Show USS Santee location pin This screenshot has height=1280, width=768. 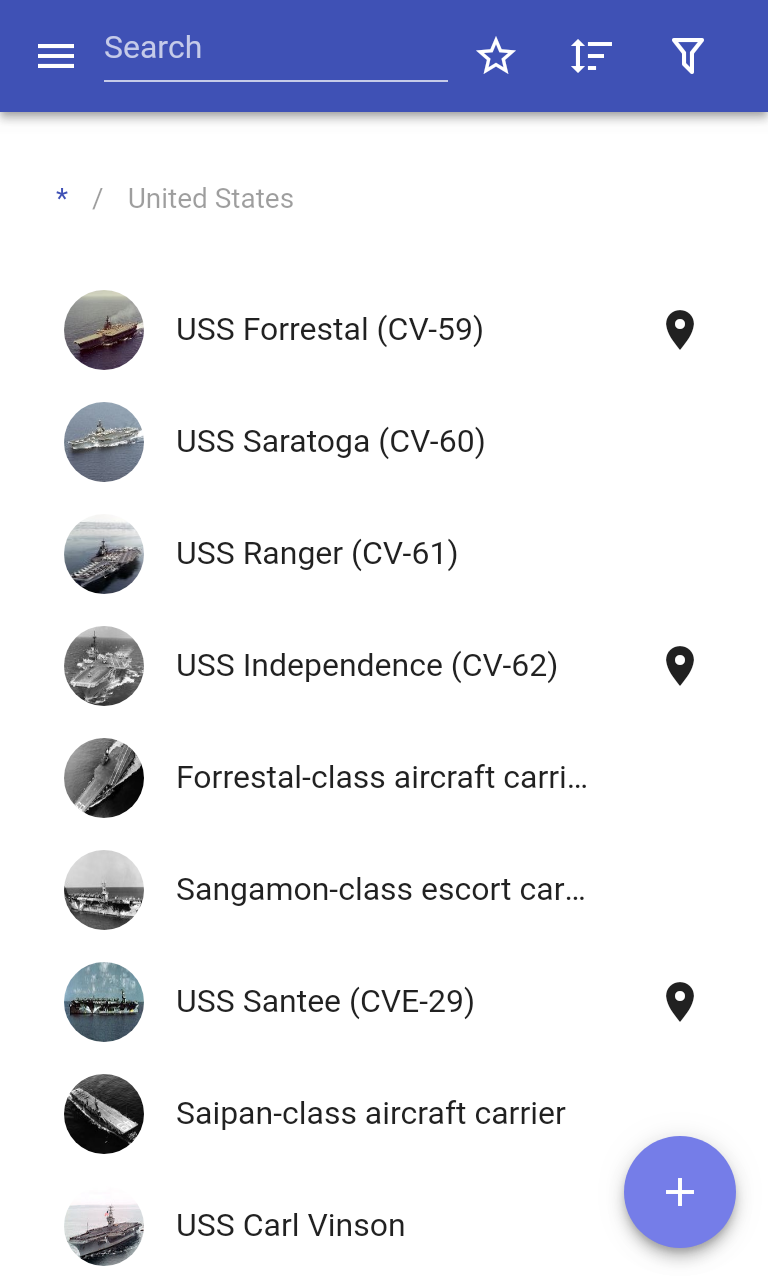point(680,1002)
